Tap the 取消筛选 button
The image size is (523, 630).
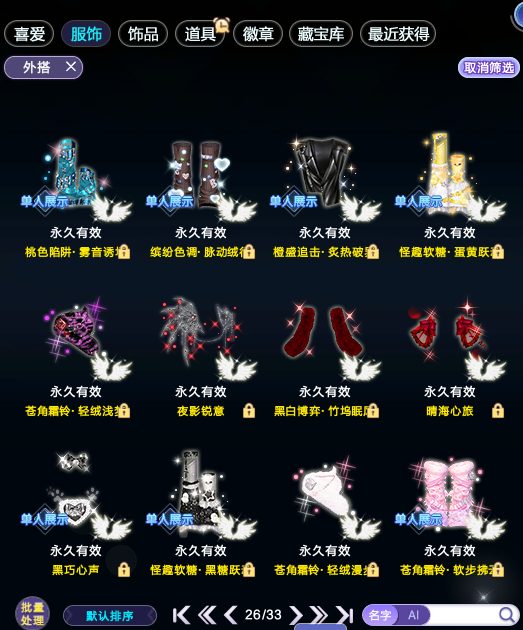488,68
